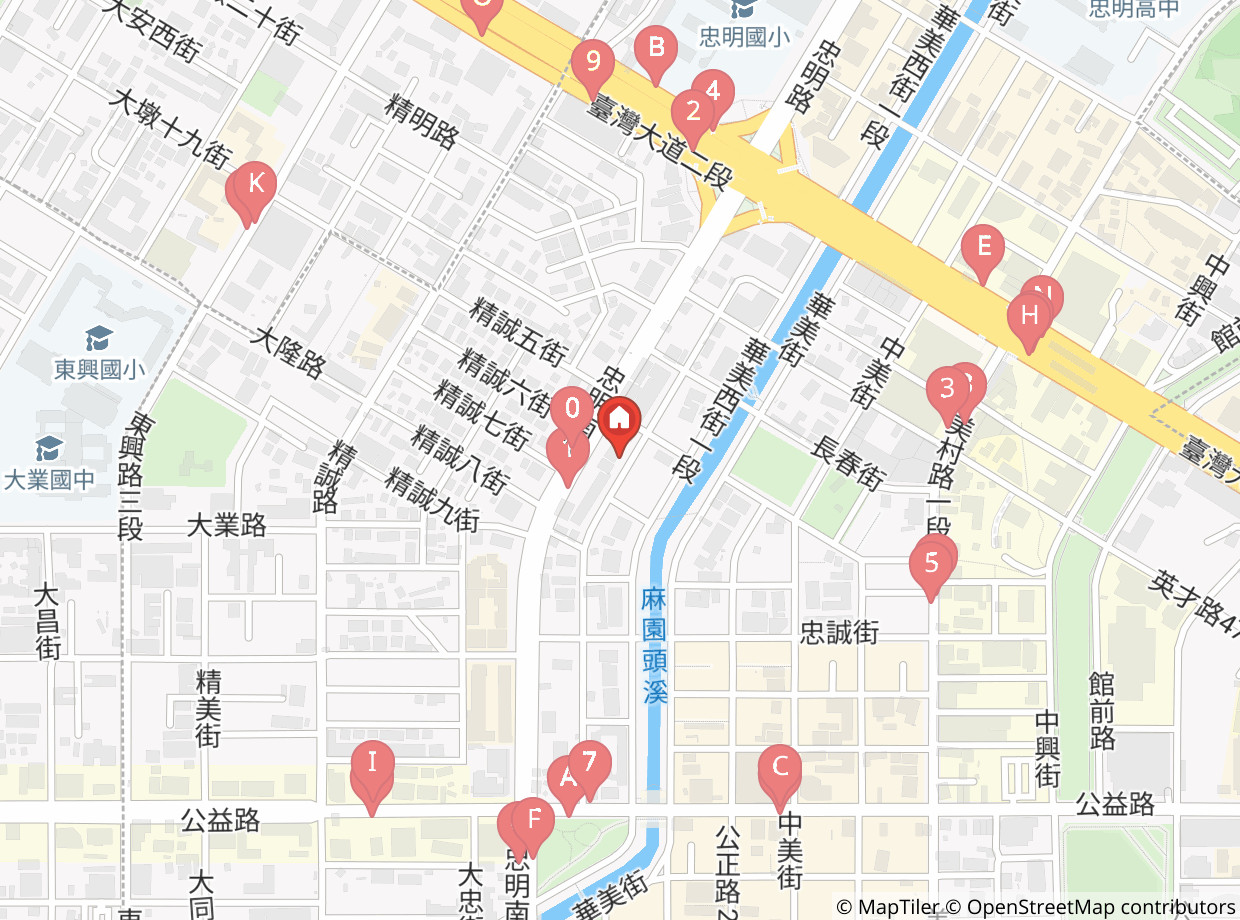Select map marker K
Viewport: 1240px width, 920px height.
coord(256,185)
